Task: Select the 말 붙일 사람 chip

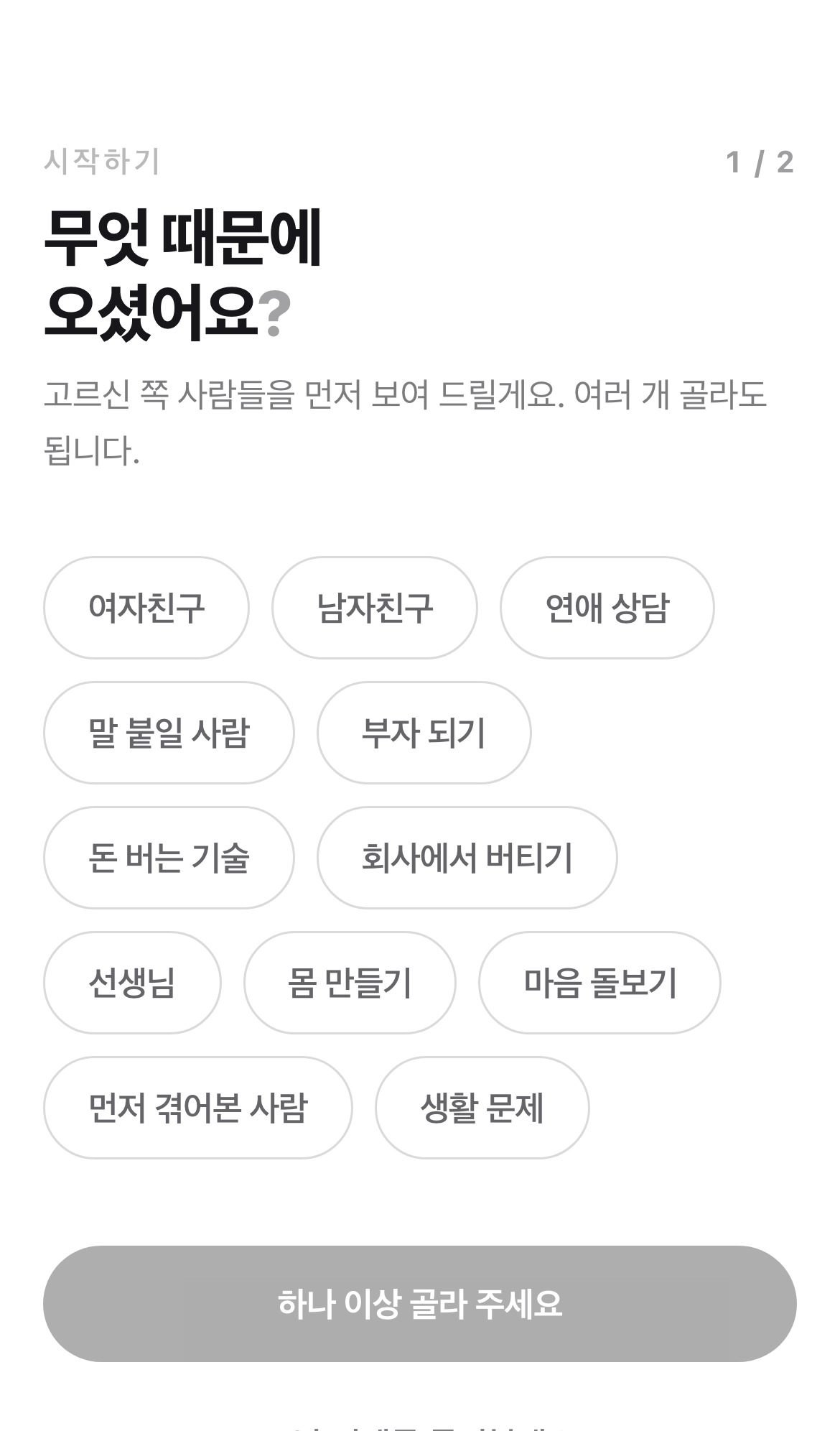Action: (x=169, y=733)
